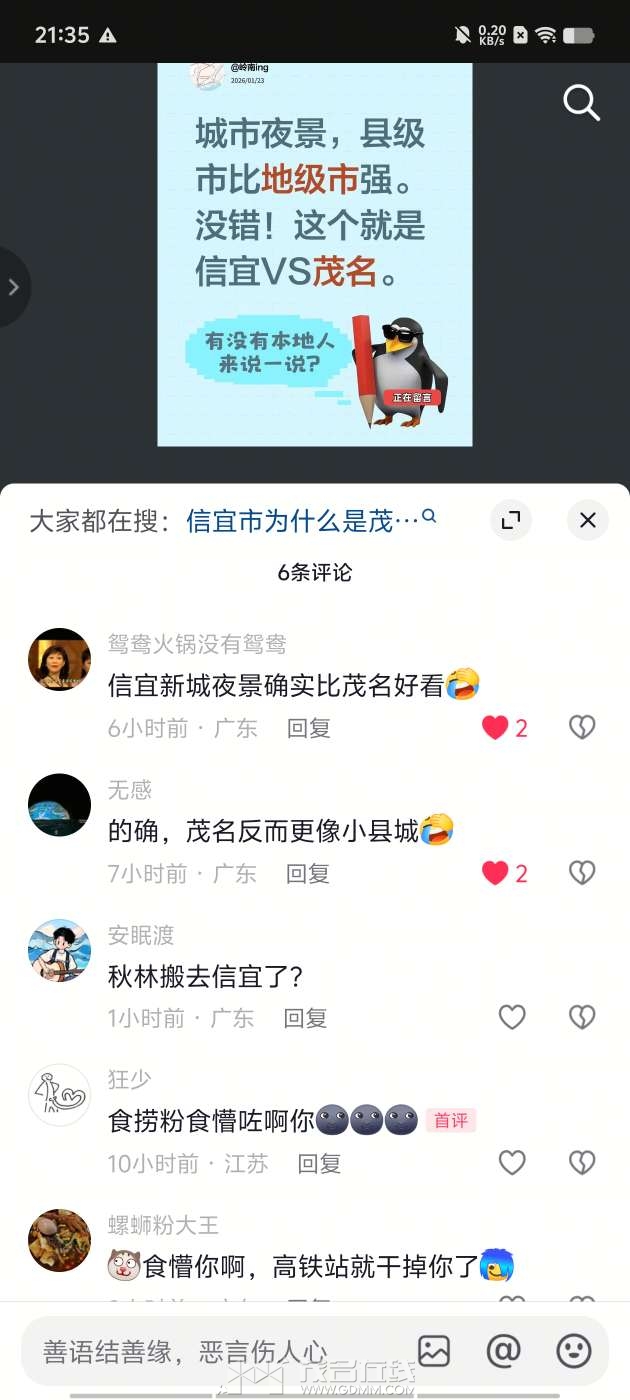Viewport: 630px width, 1400px height.
Task: Expand comments to full screen
Action: tap(511, 520)
